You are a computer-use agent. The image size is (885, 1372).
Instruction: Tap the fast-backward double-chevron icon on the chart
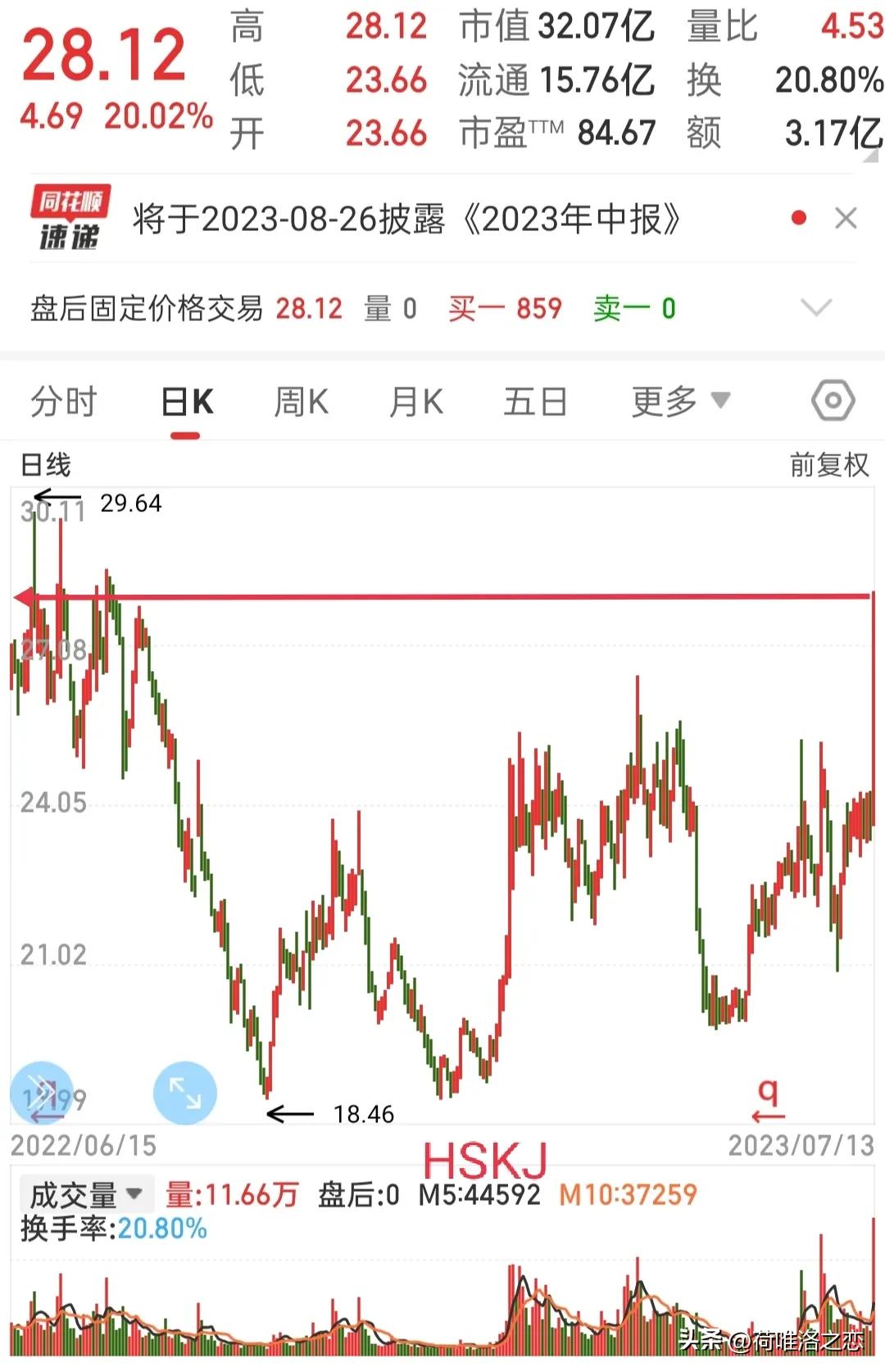point(43,1093)
